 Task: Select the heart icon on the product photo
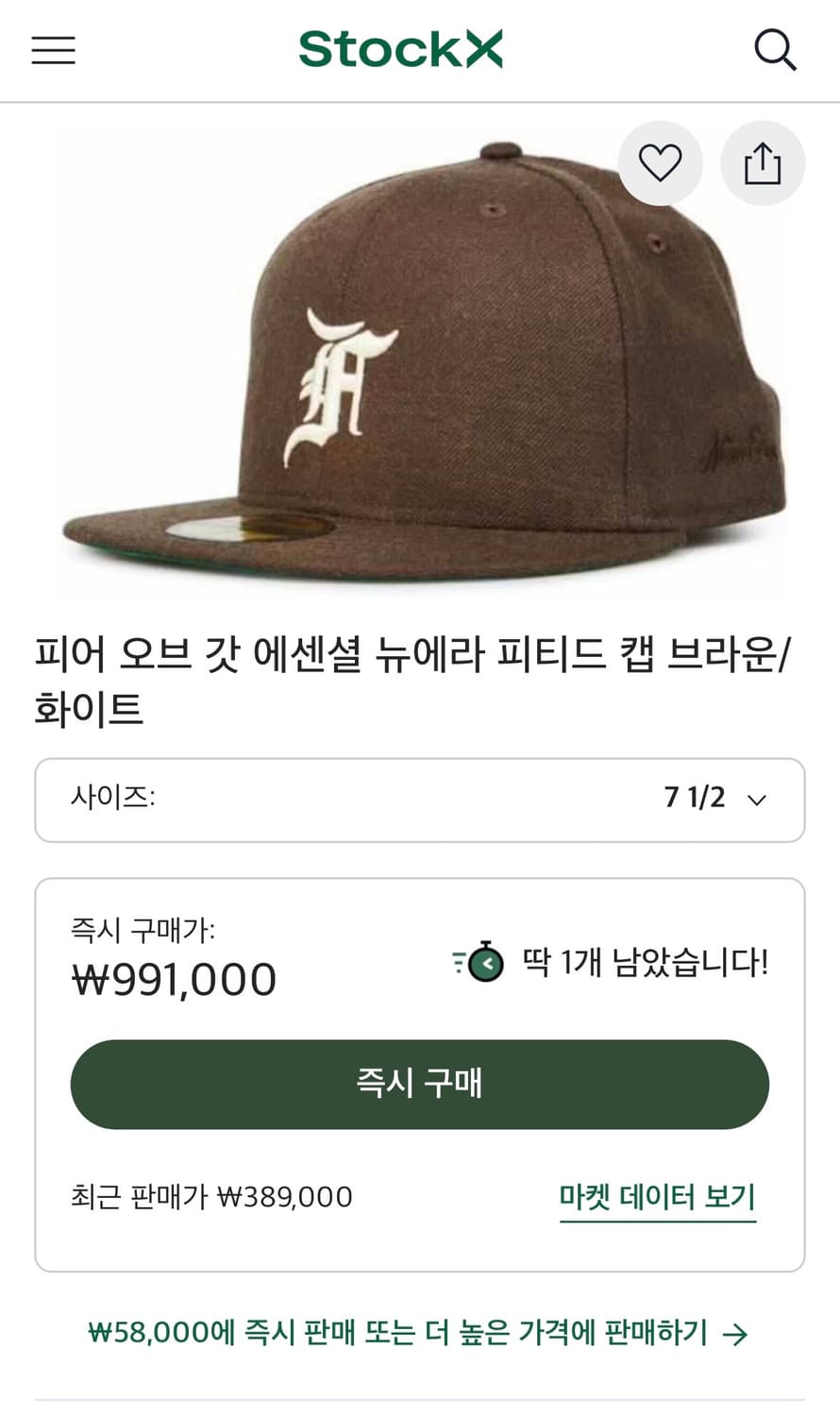click(x=661, y=162)
